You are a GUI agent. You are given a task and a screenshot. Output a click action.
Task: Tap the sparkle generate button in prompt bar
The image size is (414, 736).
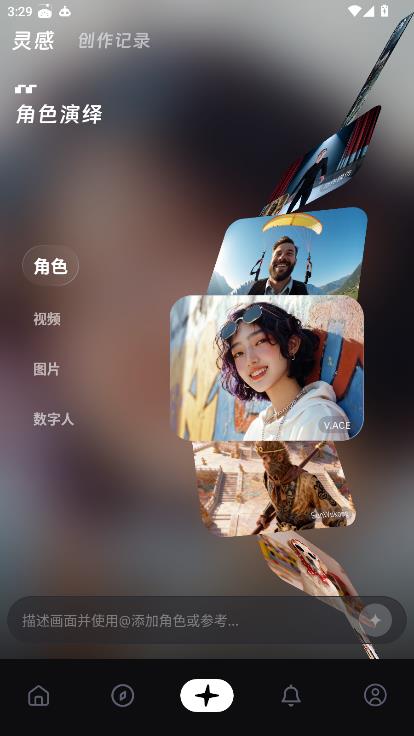click(x=375, y=621)
